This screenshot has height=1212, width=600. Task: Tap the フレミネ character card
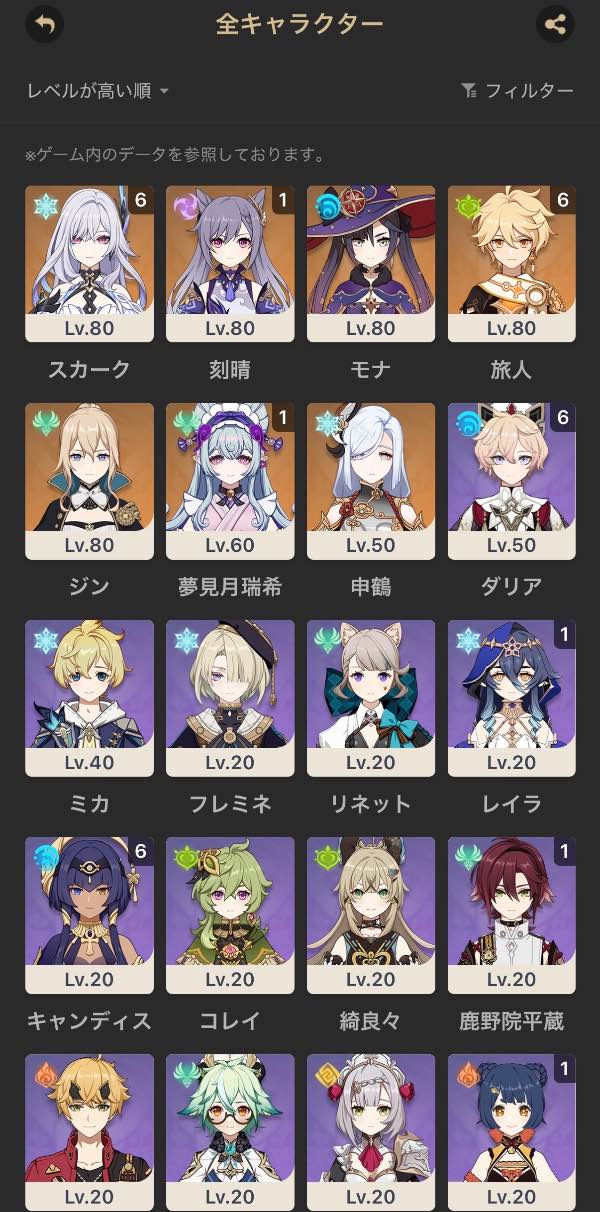point(230,698)
